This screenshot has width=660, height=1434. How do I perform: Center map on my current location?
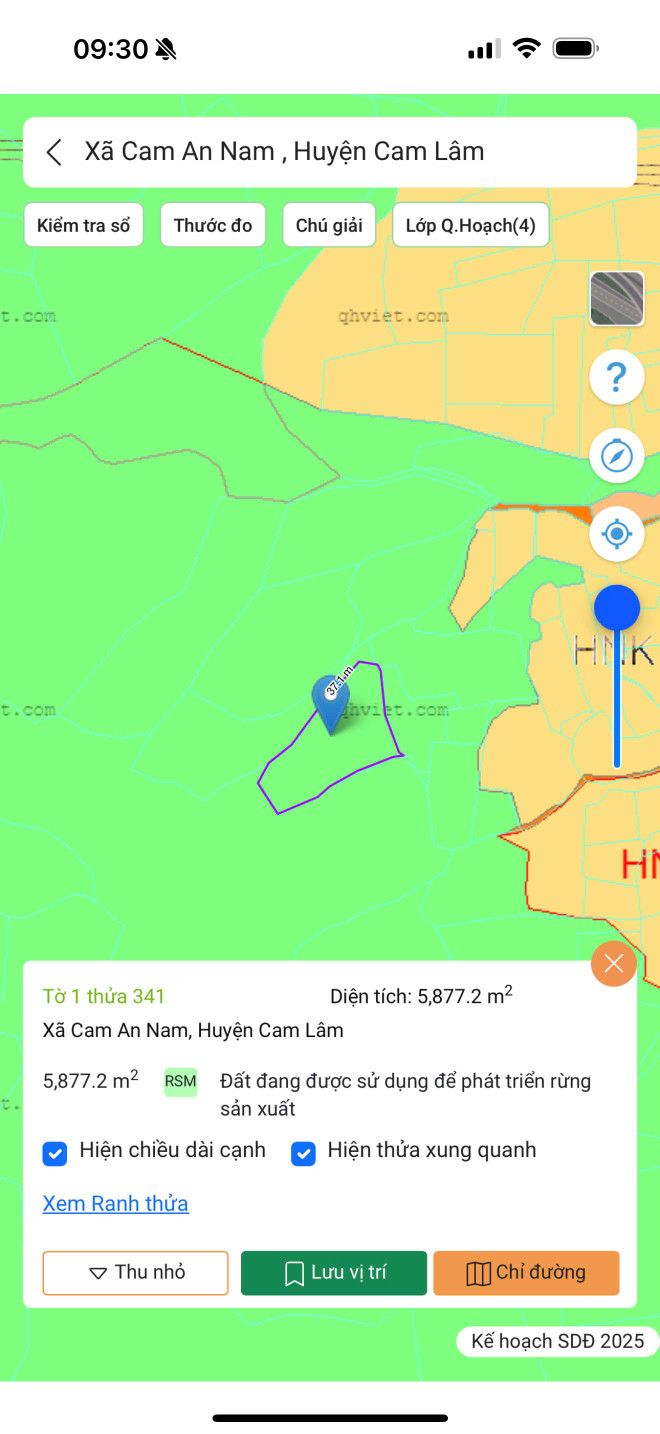tap(616, 533)
